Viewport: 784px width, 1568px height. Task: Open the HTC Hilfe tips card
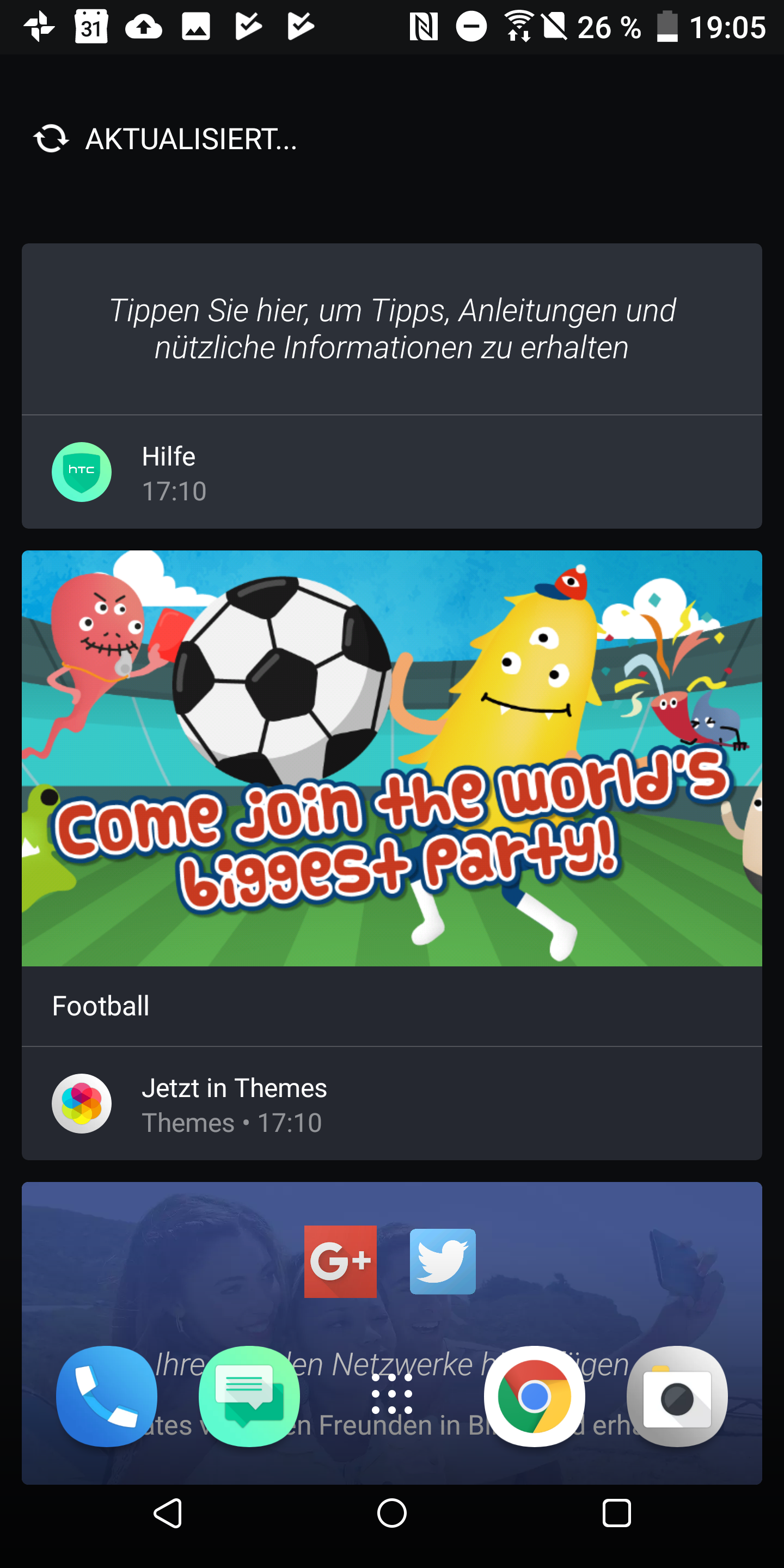(x=391, y=329)
